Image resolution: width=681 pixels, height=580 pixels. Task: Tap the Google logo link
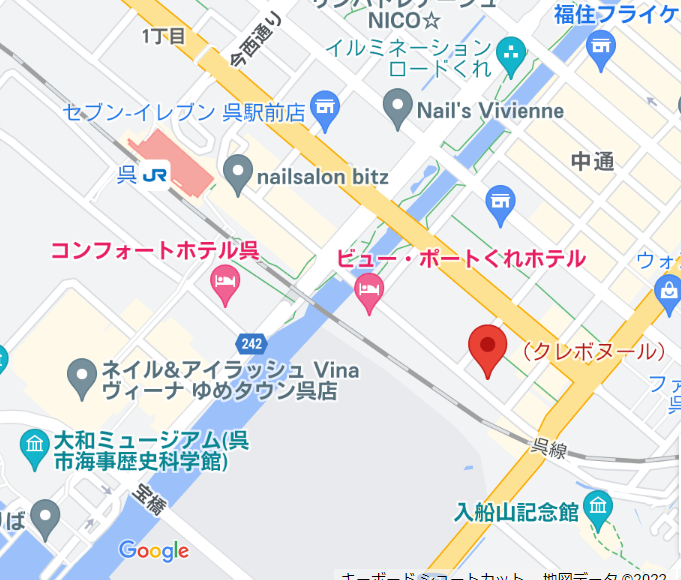[154, 550]
